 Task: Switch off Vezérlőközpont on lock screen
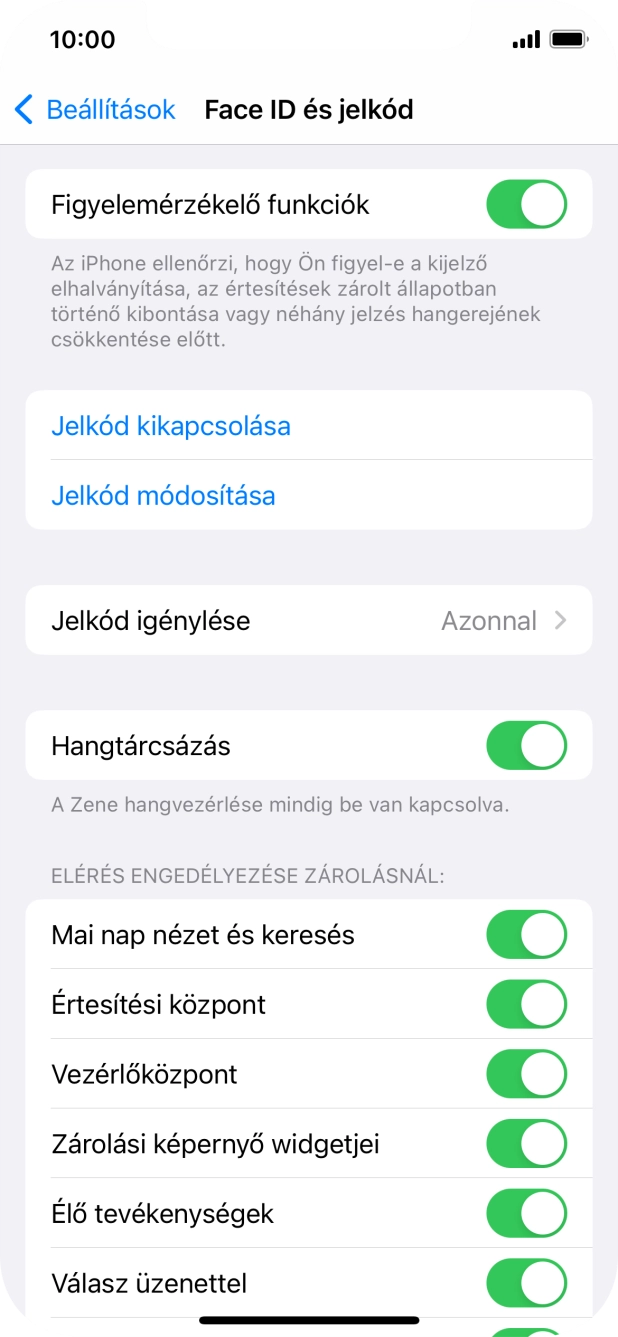pos(526,1074)
